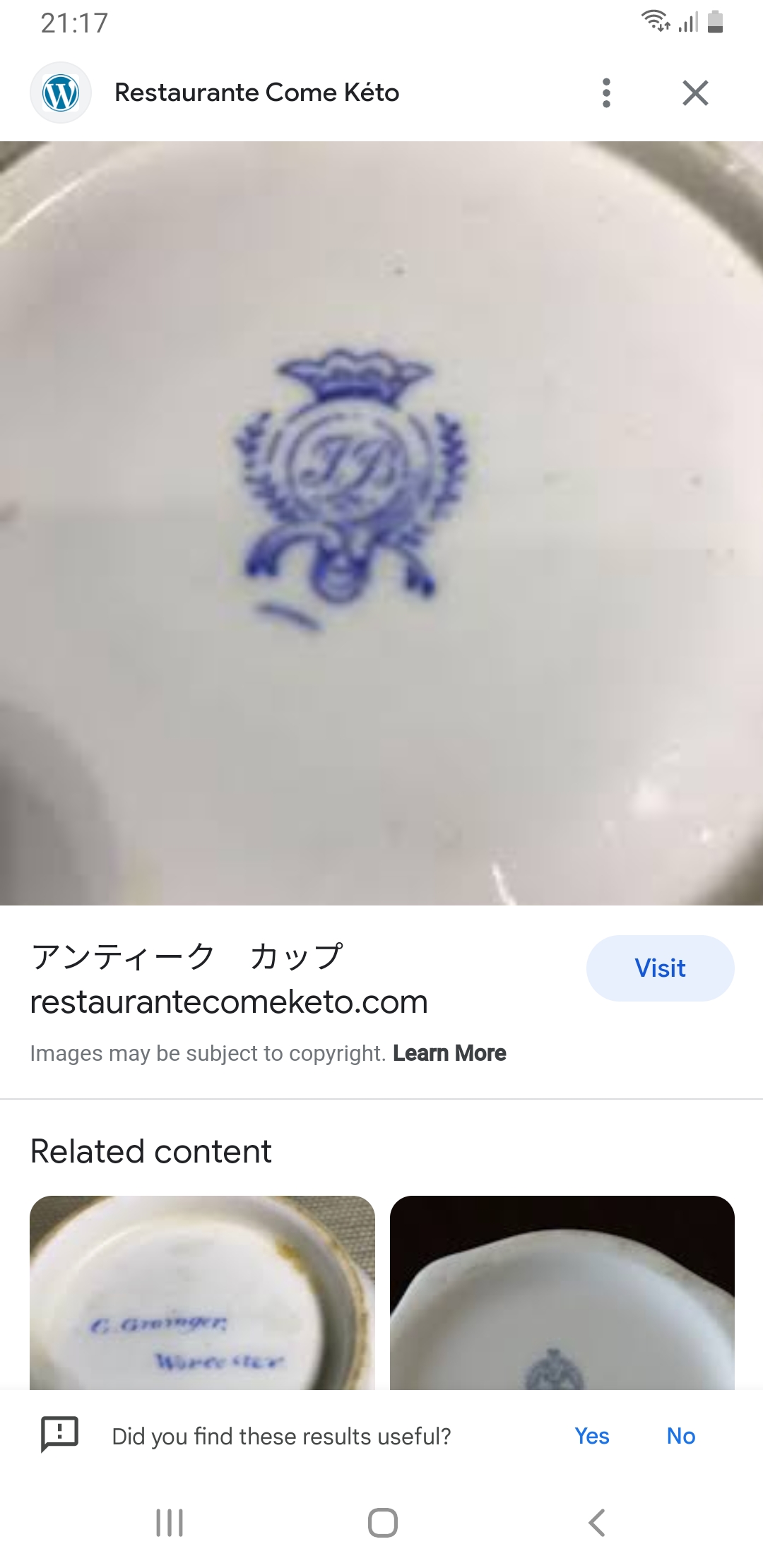Go back with the system back button
The image size is (763, 1568).
(597, 1523)
